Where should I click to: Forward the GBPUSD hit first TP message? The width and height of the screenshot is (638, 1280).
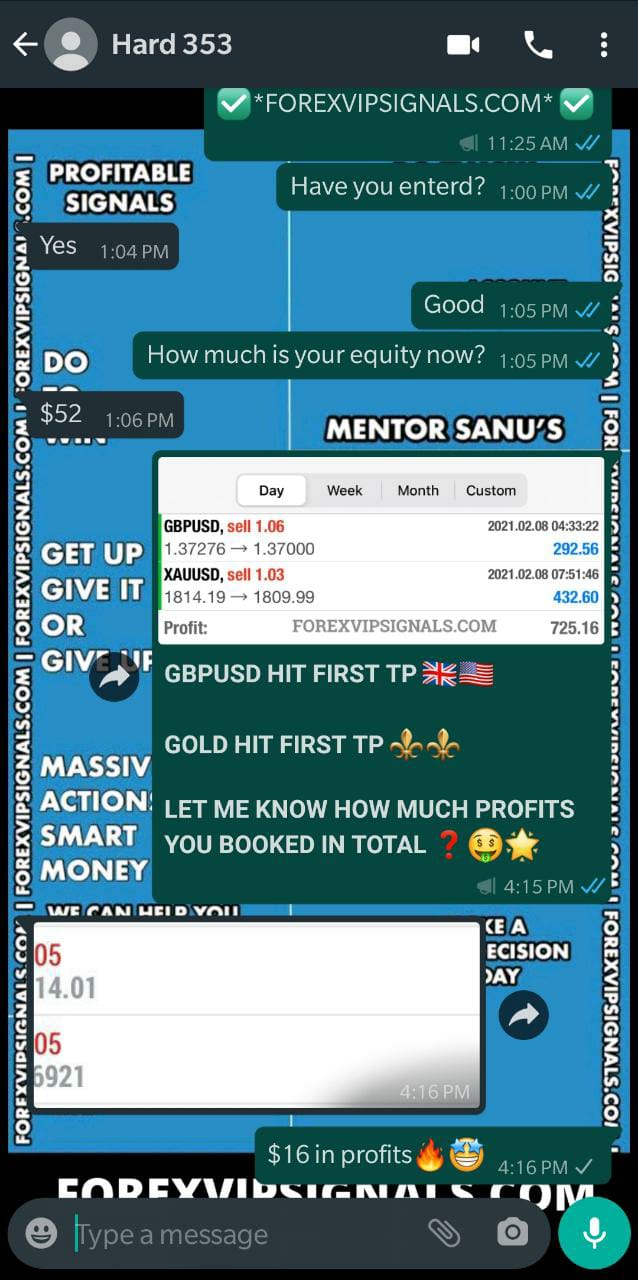tap(114, 677)
